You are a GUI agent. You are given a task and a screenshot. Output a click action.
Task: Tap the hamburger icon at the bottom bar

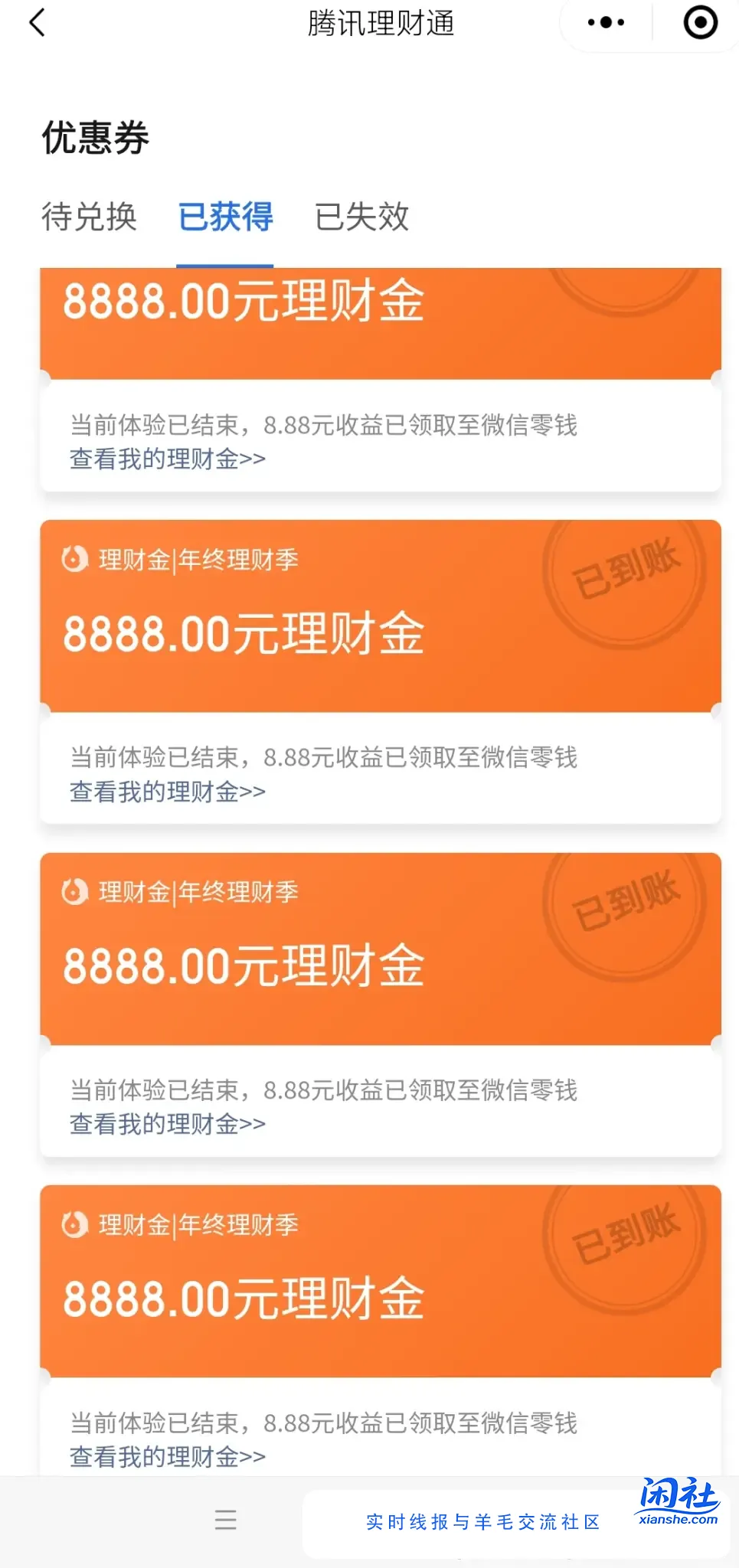click(x=225, y=1520)
